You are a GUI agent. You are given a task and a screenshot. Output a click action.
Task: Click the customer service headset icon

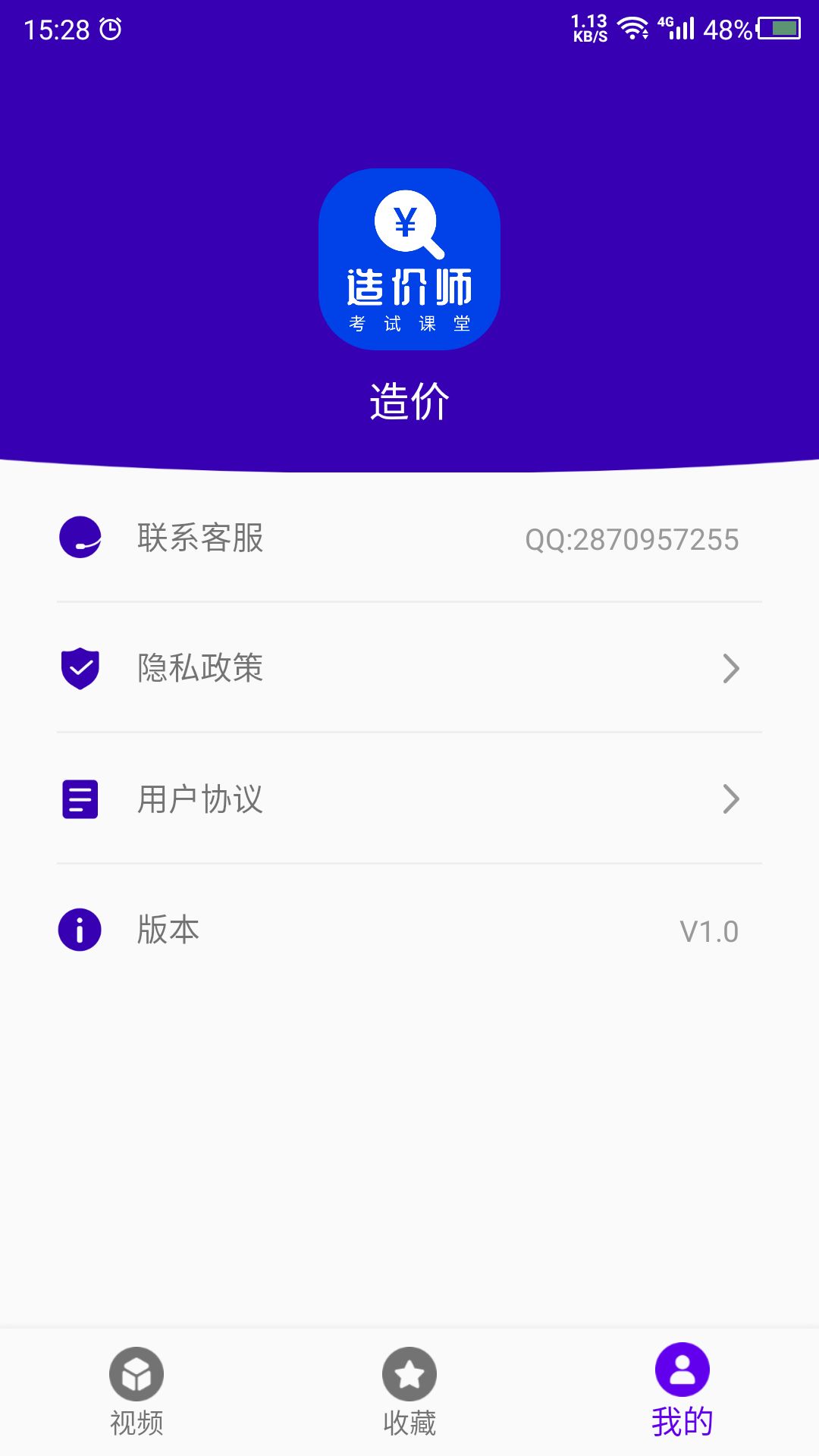click(80, 538)
